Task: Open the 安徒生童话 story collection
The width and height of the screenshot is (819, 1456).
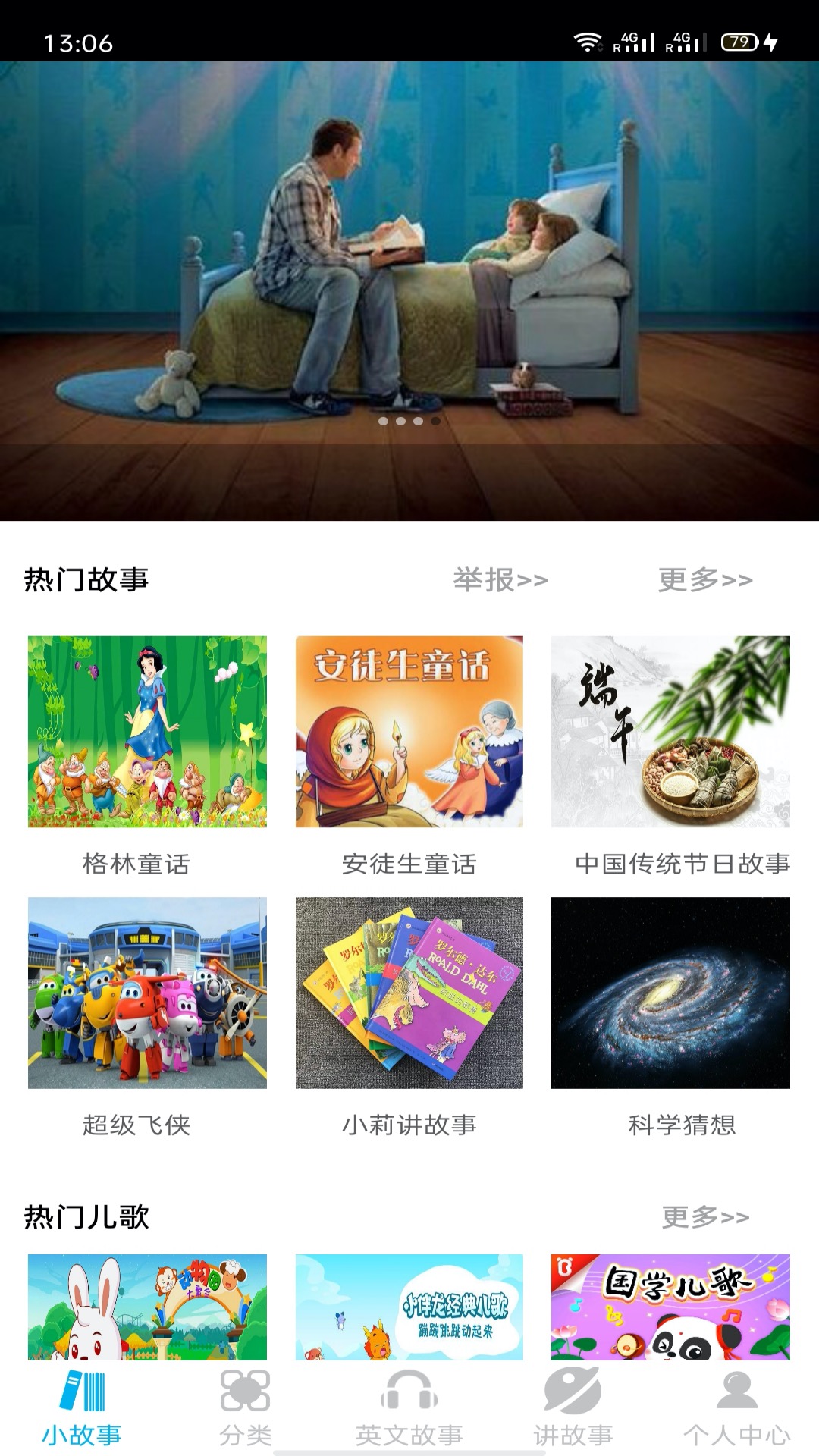Action: (x=409, y=732)
